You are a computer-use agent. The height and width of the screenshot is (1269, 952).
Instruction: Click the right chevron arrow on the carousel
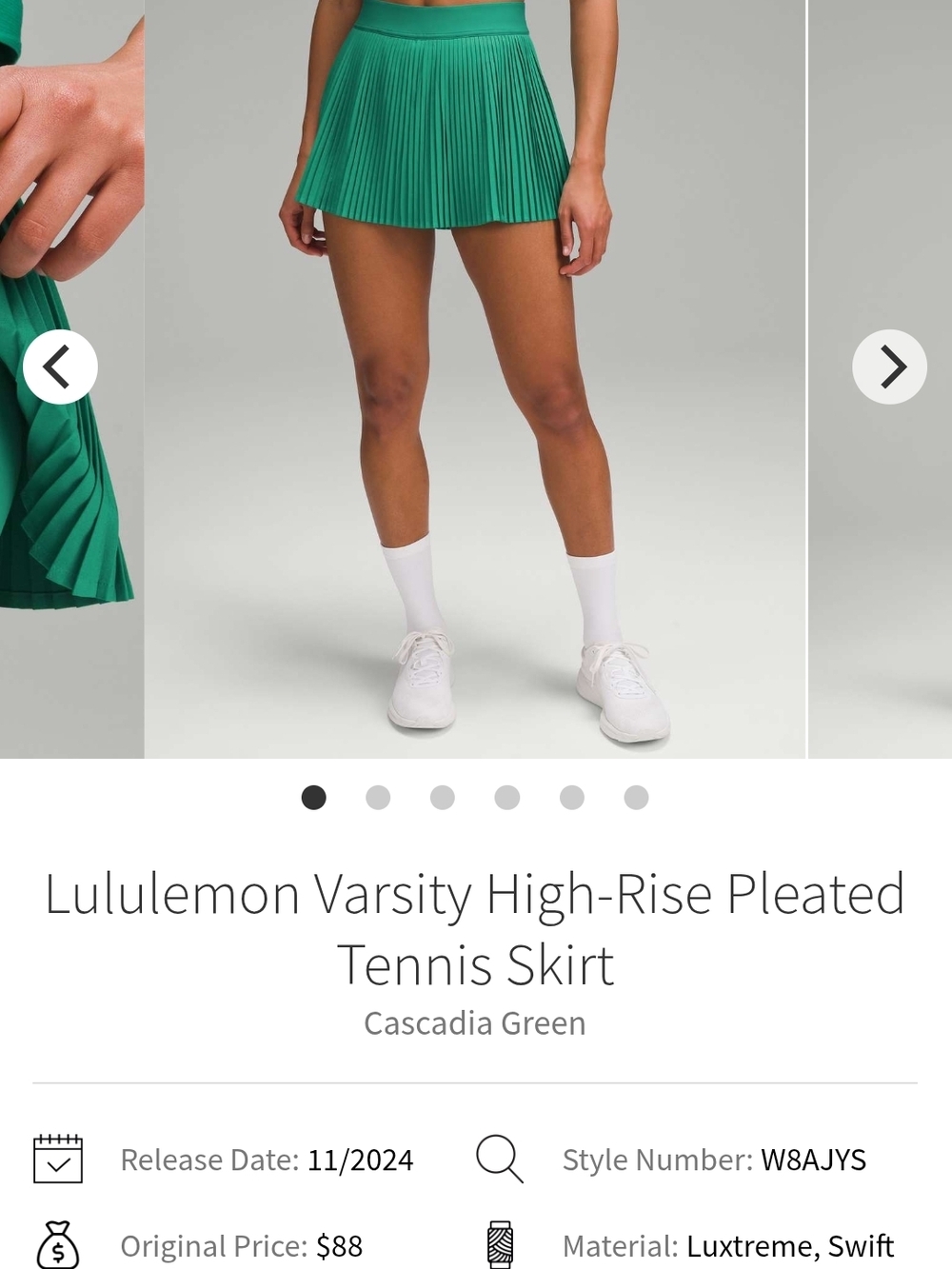pos(890,367)
